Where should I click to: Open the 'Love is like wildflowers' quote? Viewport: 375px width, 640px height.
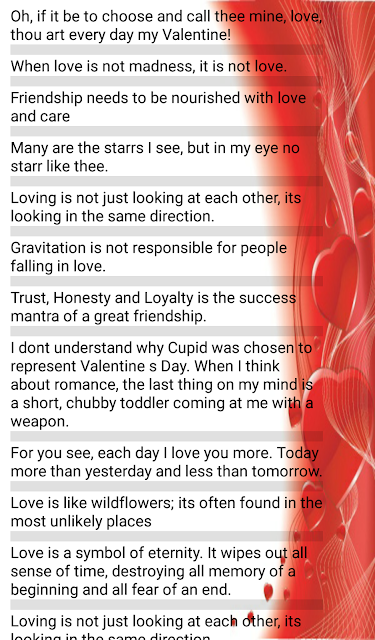pos(166,512)
